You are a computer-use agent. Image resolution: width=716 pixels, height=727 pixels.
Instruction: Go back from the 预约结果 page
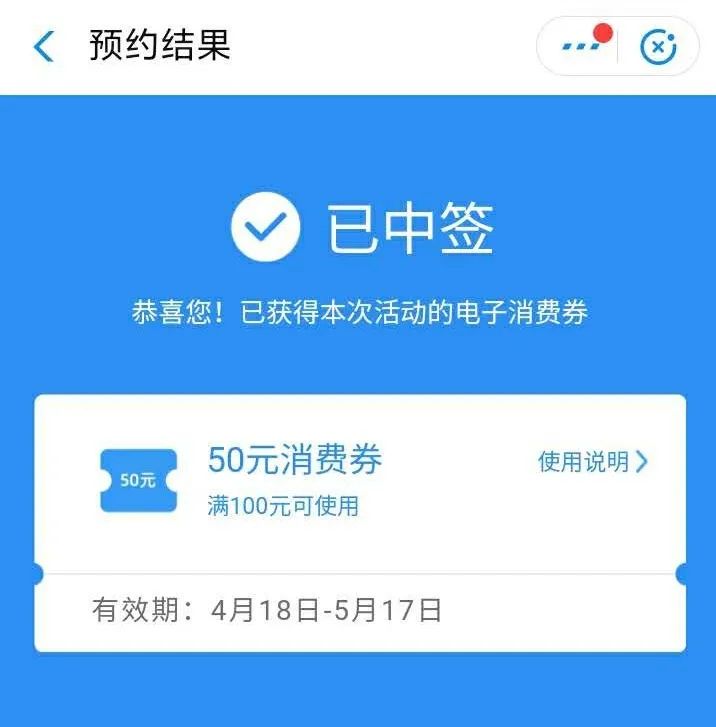point(44,46)
